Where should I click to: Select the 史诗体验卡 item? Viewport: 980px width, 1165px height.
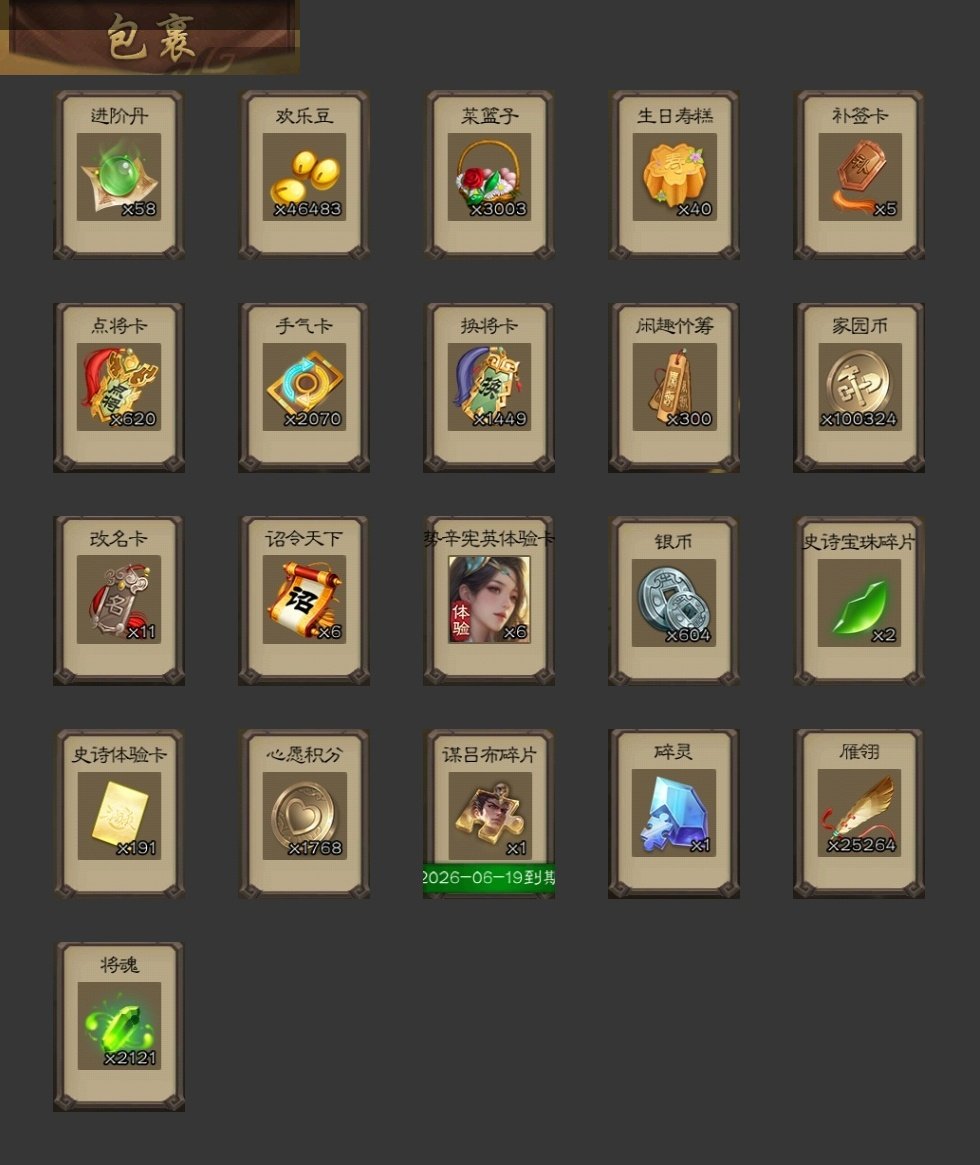coord(118,815)
